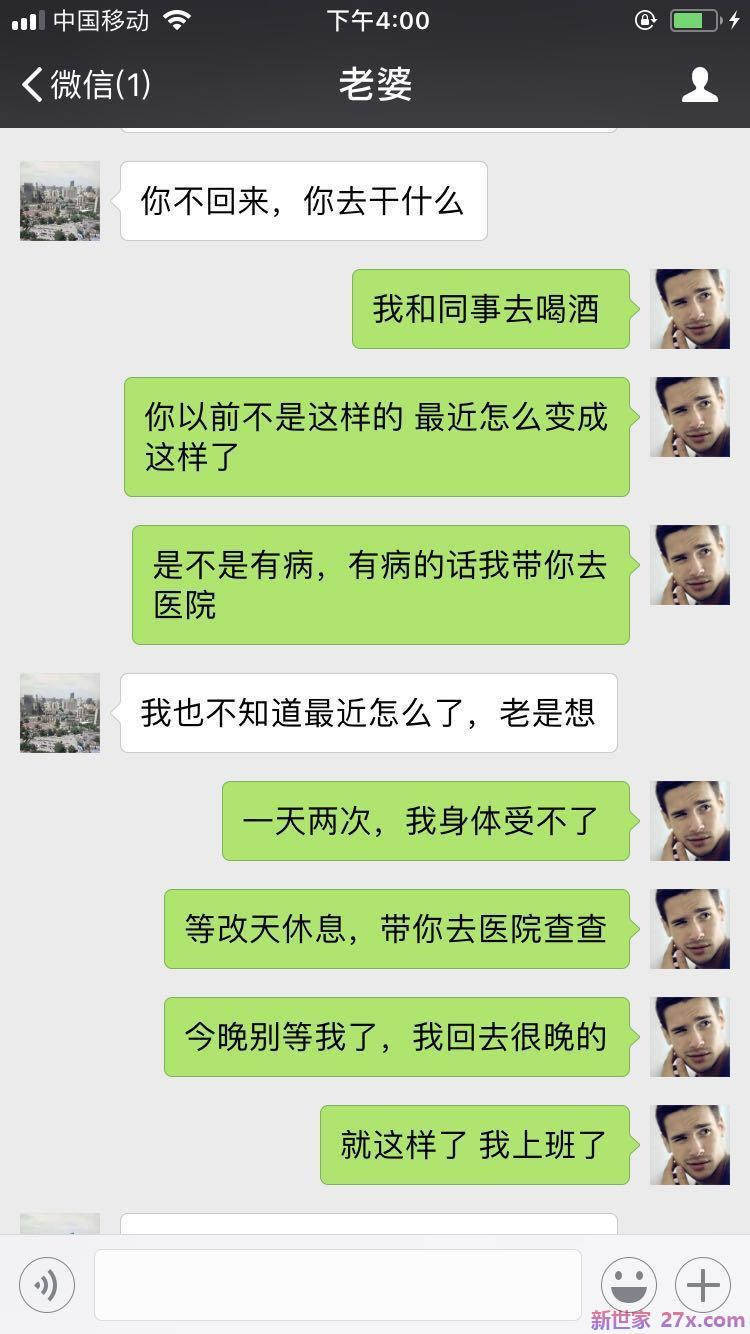Open contact avatar beside 你不回来，你去干什么
The height and width of the screenshot is (1334, 750).
60,201
